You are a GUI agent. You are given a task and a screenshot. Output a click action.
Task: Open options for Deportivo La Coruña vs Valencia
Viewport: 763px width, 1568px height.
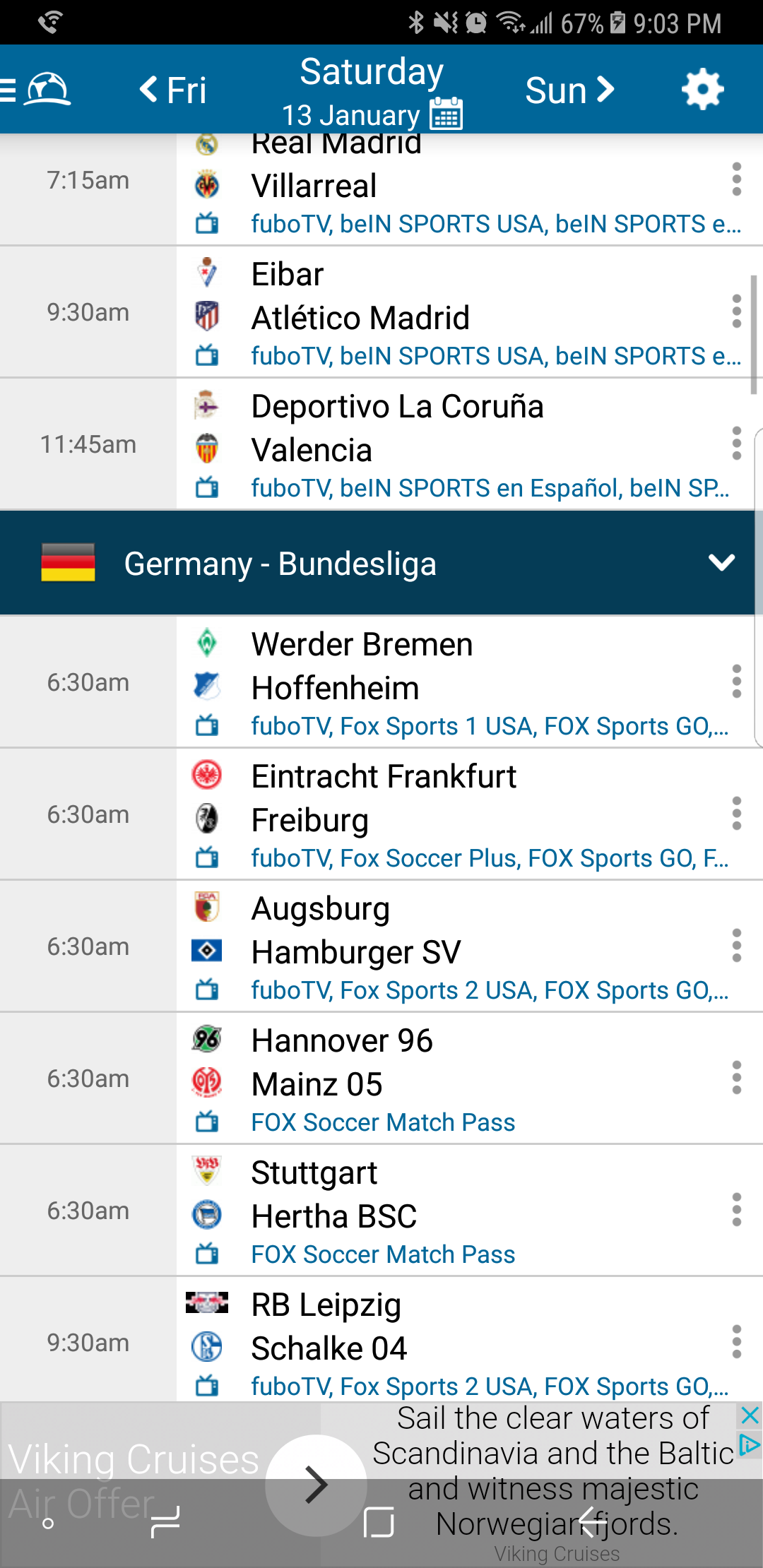pos(736,444)
